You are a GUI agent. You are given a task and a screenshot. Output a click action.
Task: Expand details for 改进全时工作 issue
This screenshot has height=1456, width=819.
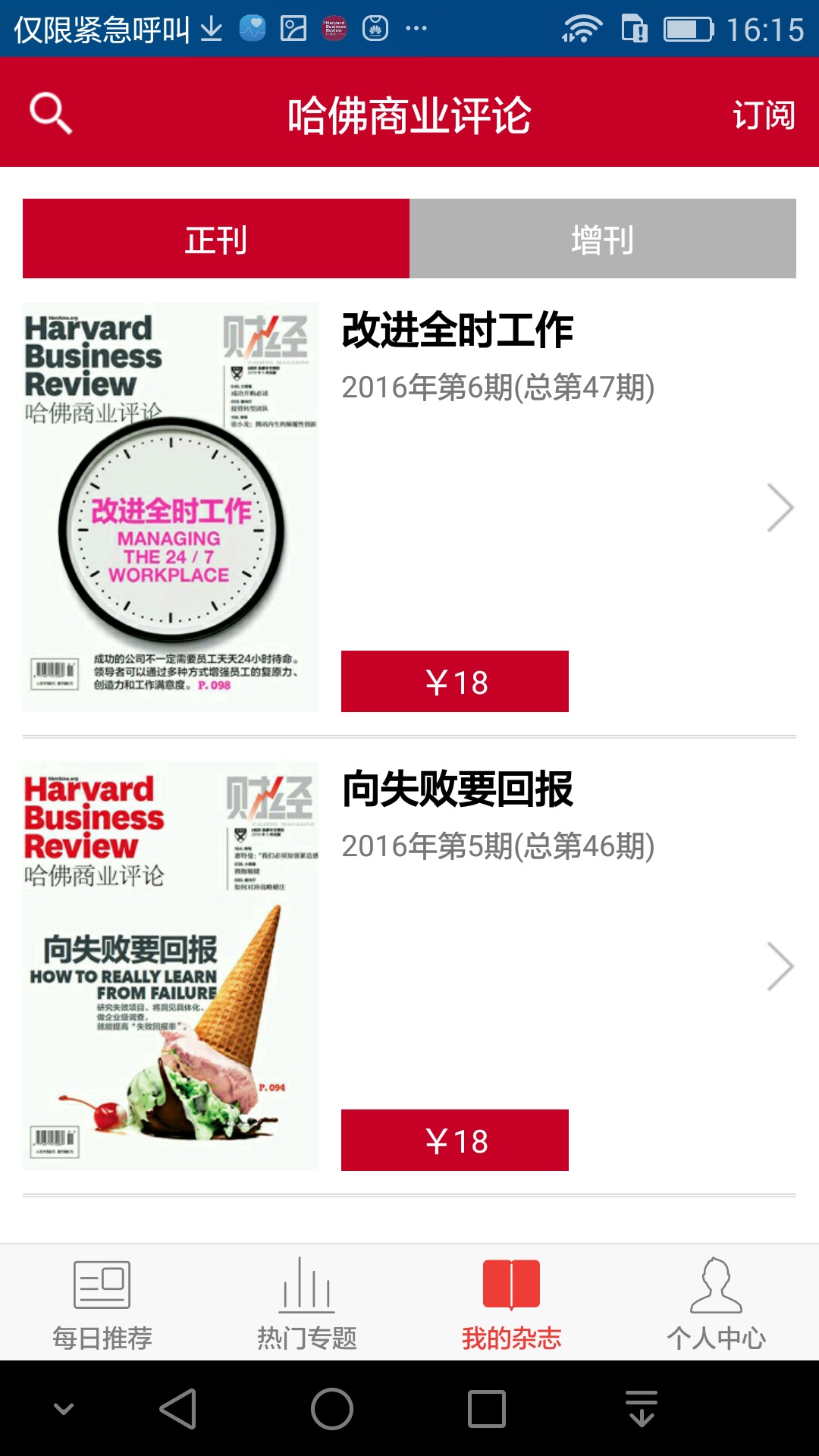pos(780,507)
